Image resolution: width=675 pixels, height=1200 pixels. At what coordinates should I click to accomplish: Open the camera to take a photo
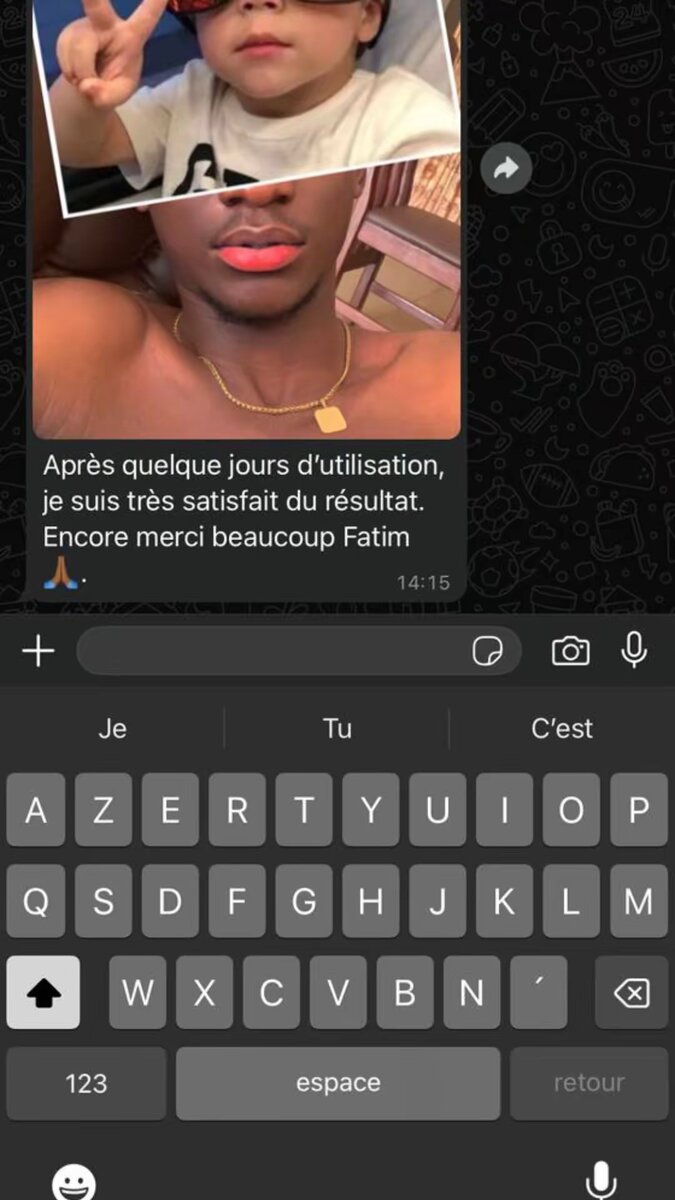pos(570,652)
